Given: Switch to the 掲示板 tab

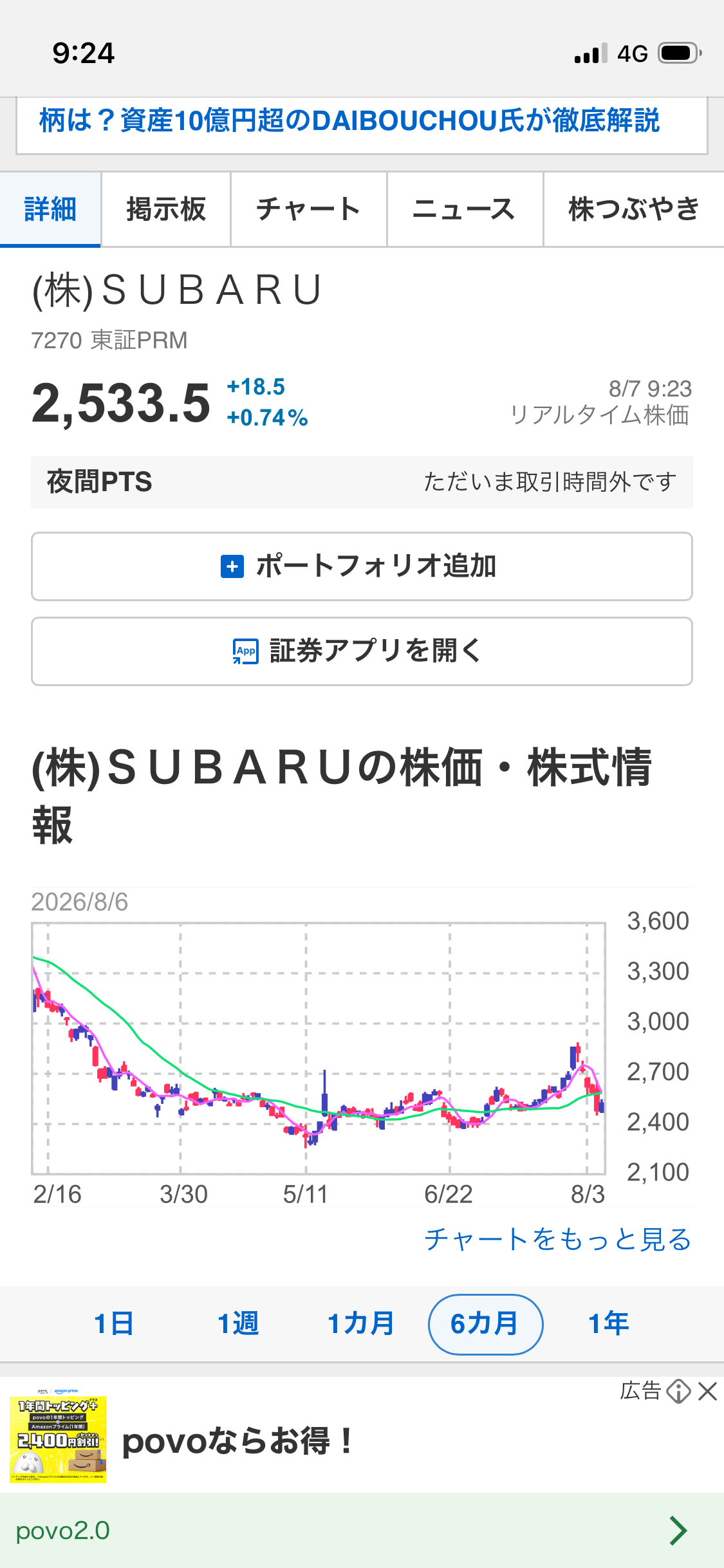Looking at the screenshot, I should point(166,209).
